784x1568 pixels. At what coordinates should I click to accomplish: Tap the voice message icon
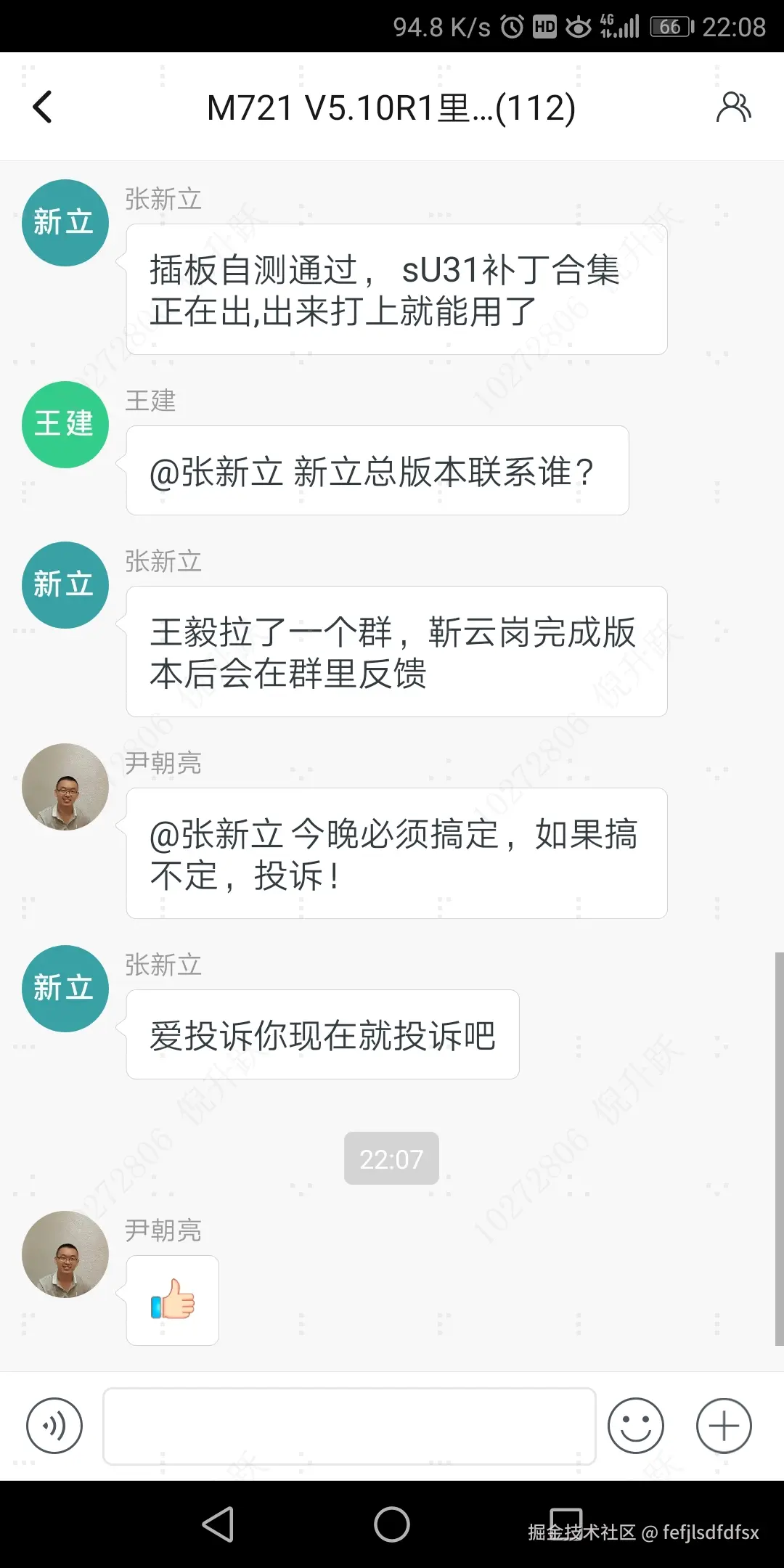click(54, 1426)
